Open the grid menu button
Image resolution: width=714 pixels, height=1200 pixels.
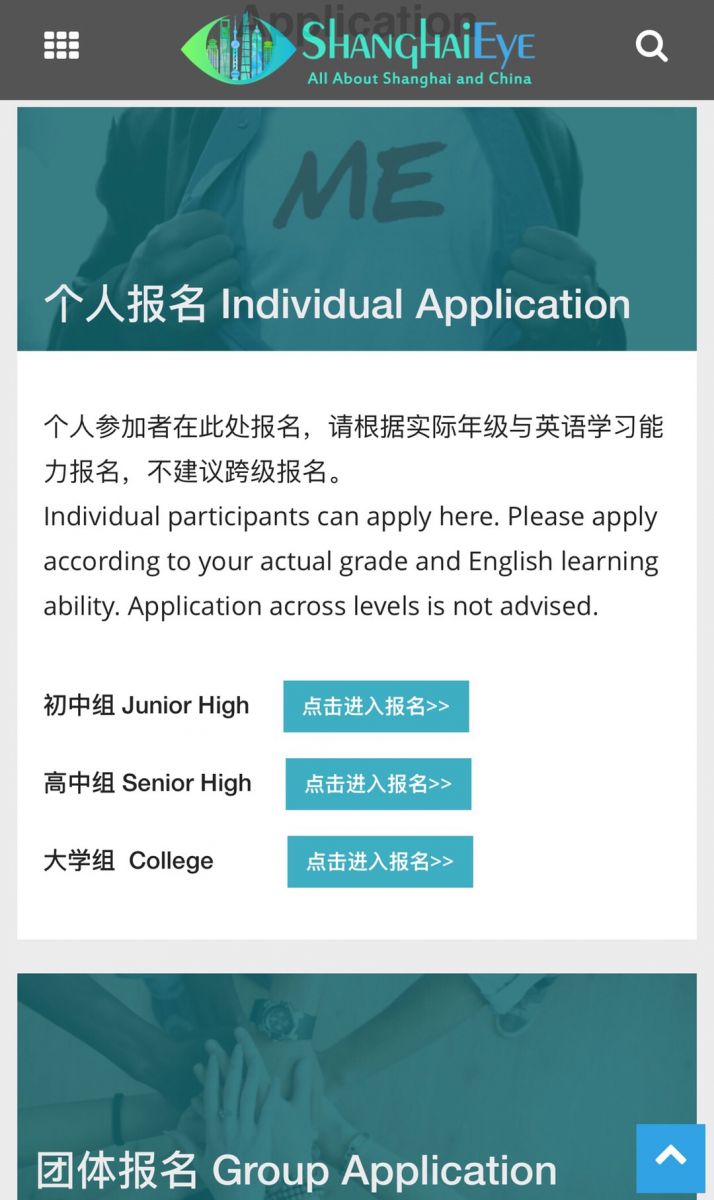click(x=61, y=46)
